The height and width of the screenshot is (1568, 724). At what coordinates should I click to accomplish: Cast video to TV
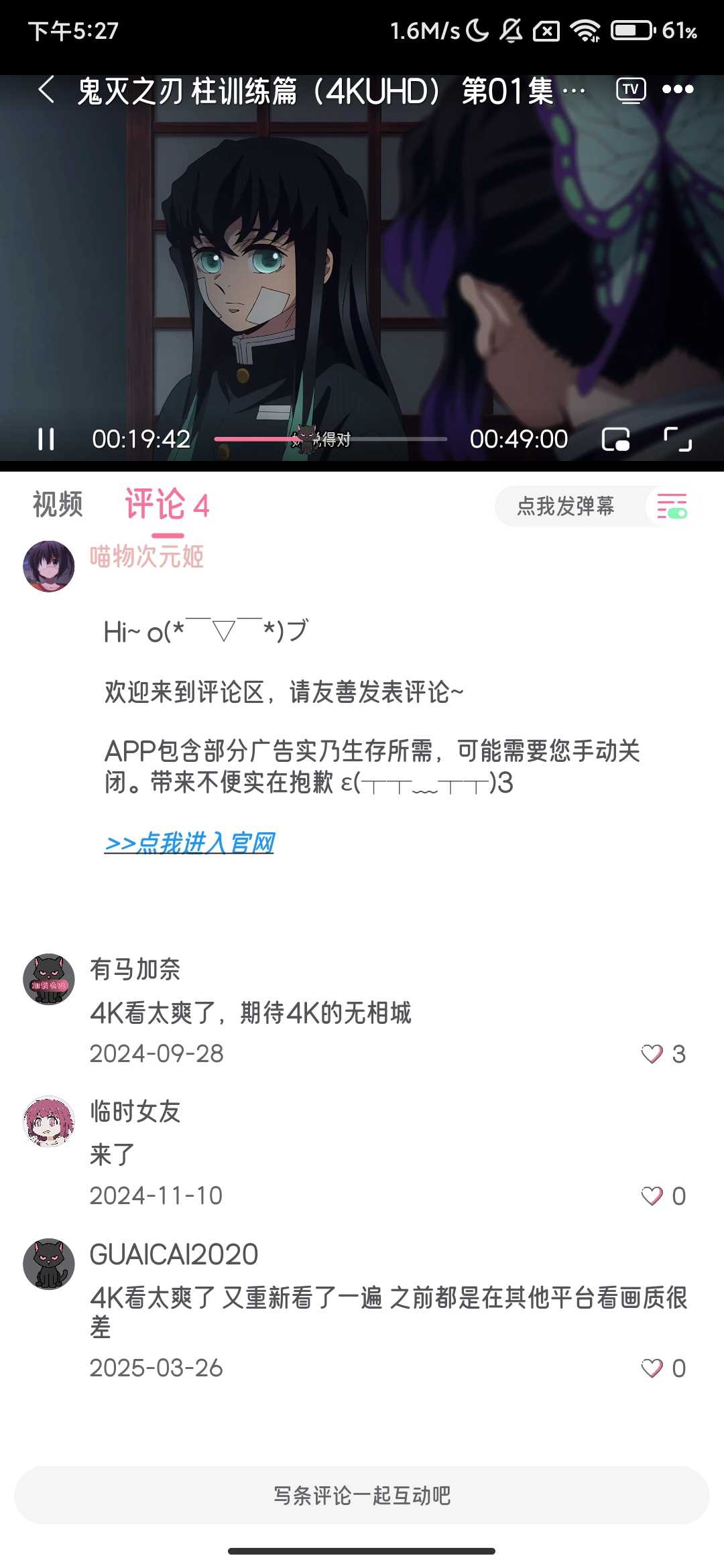coord(630,90)
